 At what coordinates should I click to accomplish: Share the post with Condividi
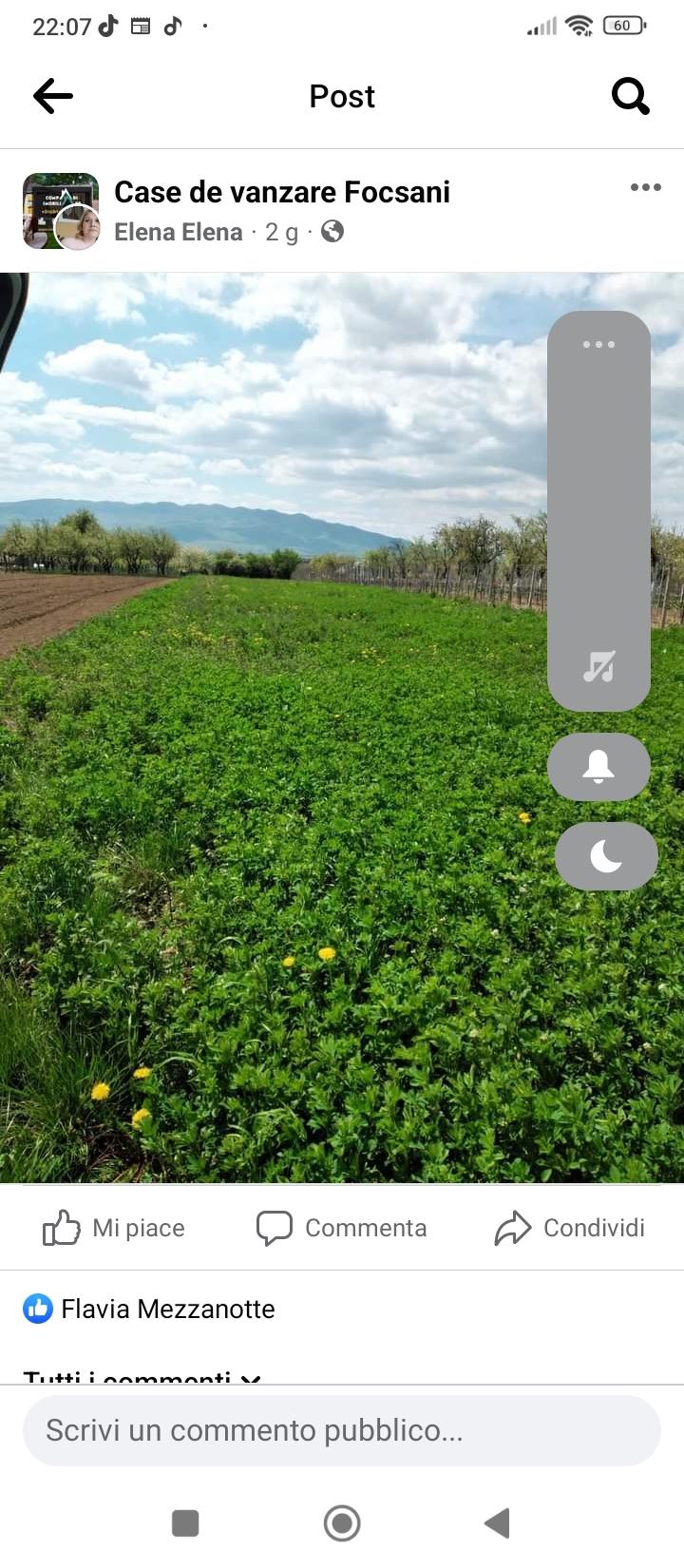(570, 1228)
